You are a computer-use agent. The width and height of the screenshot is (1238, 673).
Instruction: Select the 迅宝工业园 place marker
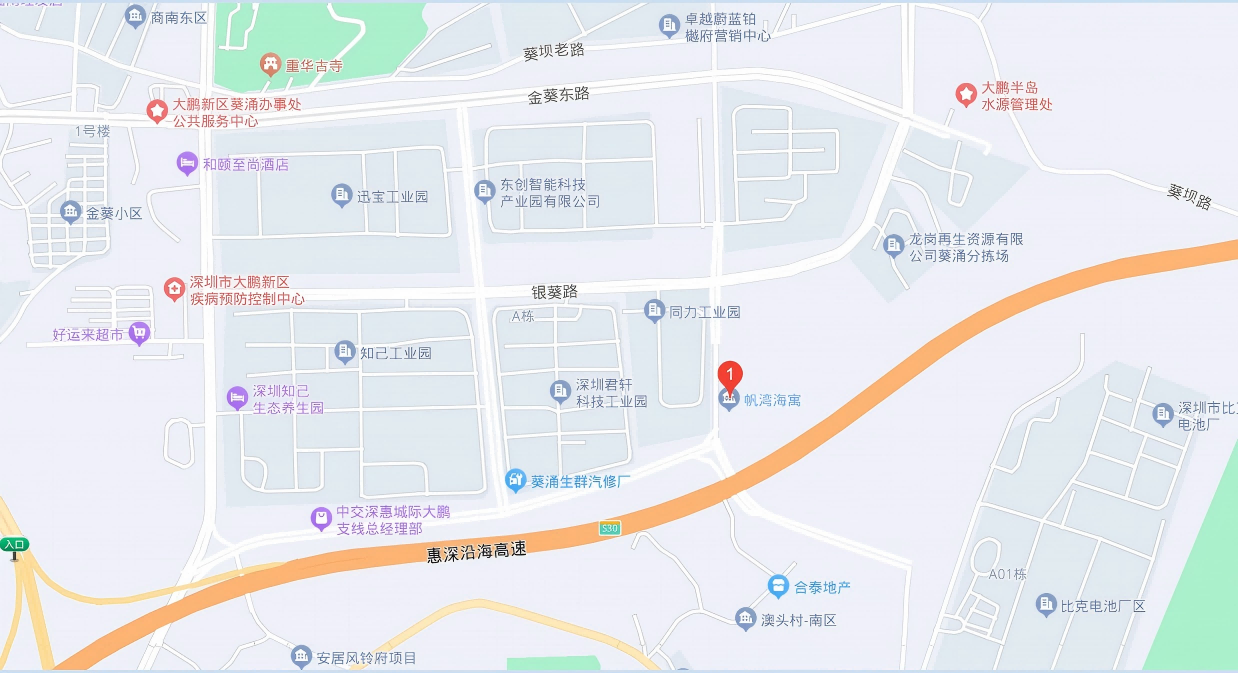click(342, 196)
